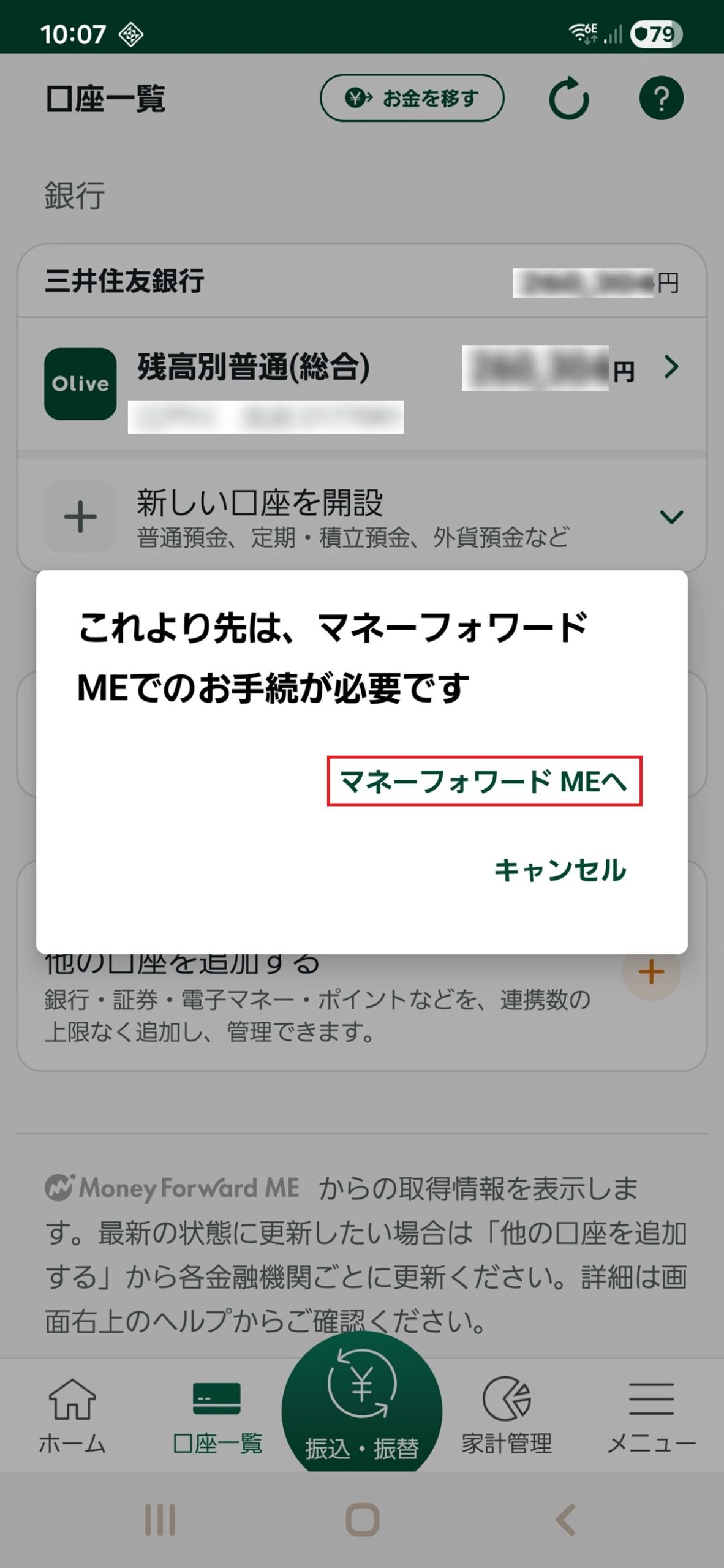Open the メニュー tab

point(651,1416)
